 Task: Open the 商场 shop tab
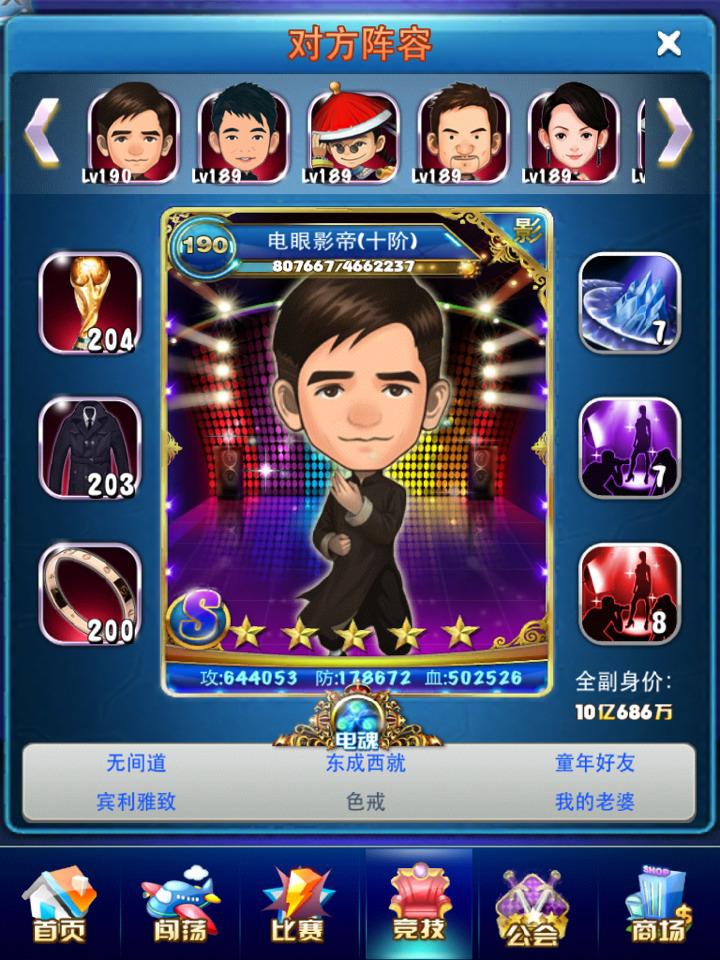(x=657, y=905)
